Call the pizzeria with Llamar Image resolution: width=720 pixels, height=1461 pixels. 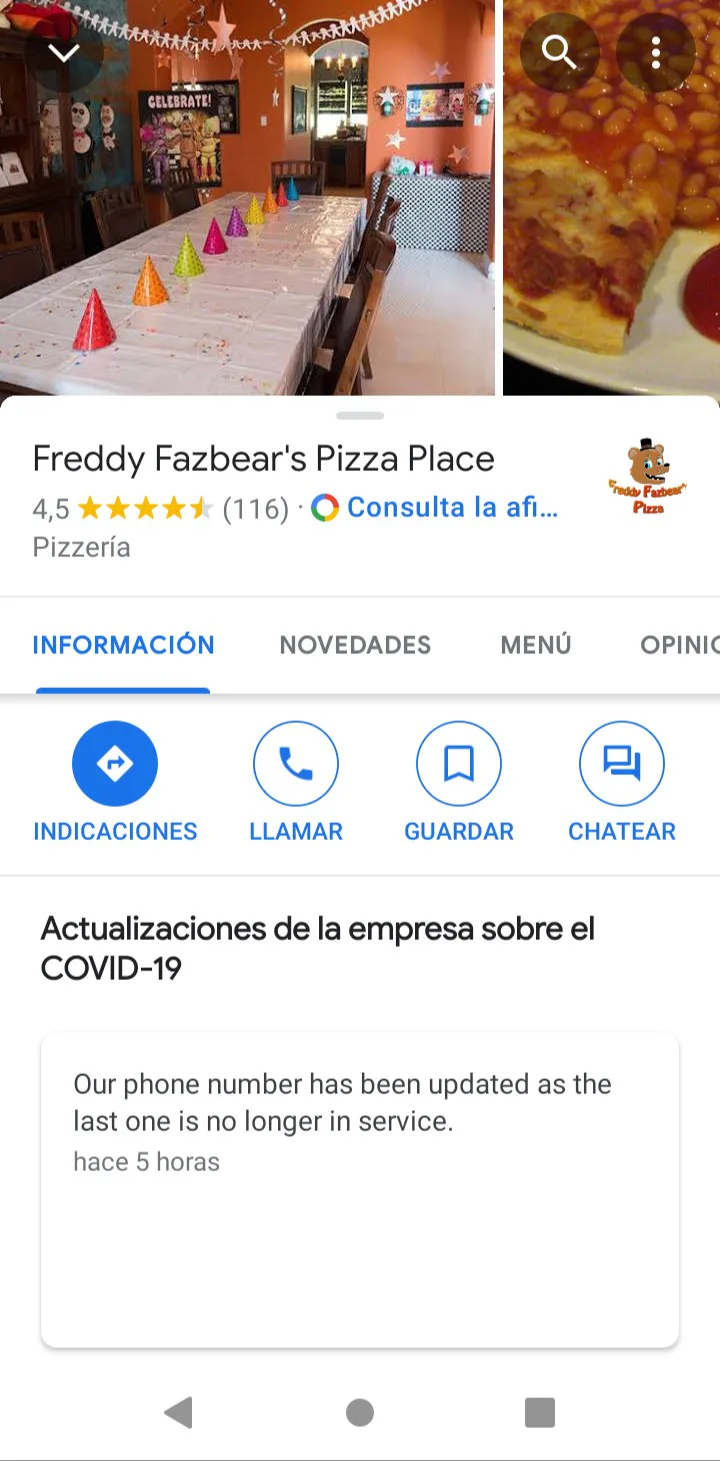(x=296, y=782)
